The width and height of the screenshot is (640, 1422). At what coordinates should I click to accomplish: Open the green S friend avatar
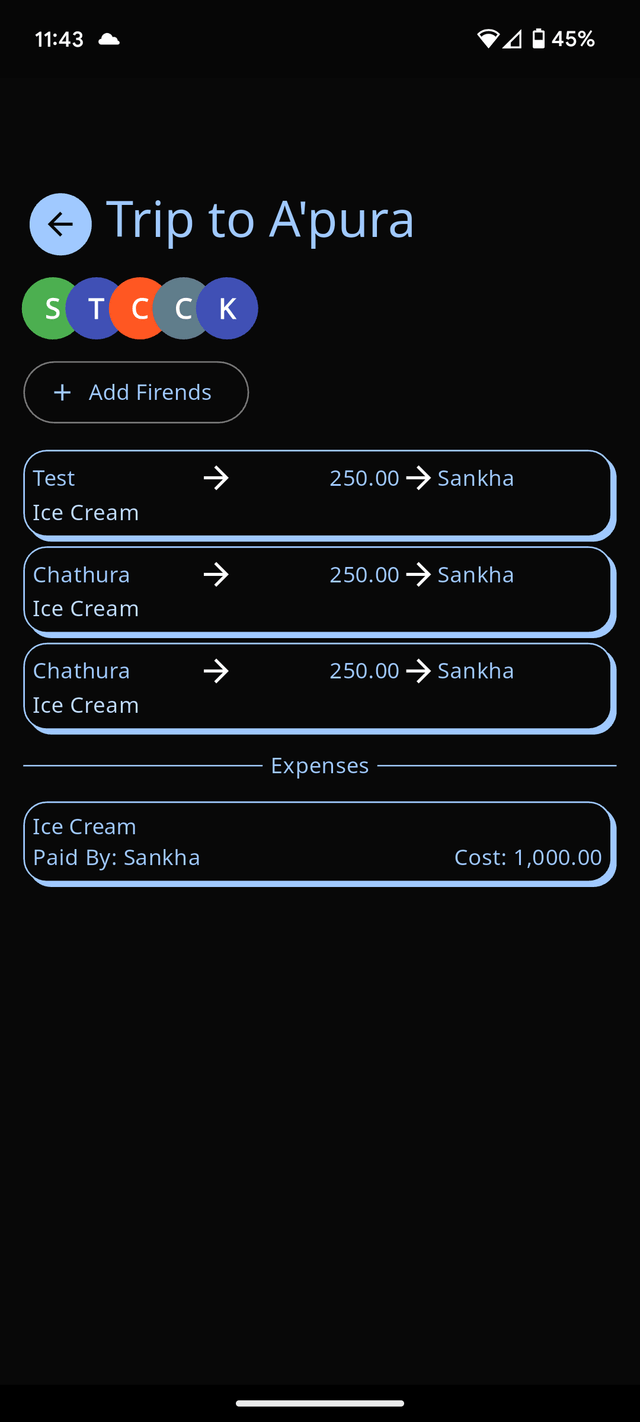click(x=45, y=308)
